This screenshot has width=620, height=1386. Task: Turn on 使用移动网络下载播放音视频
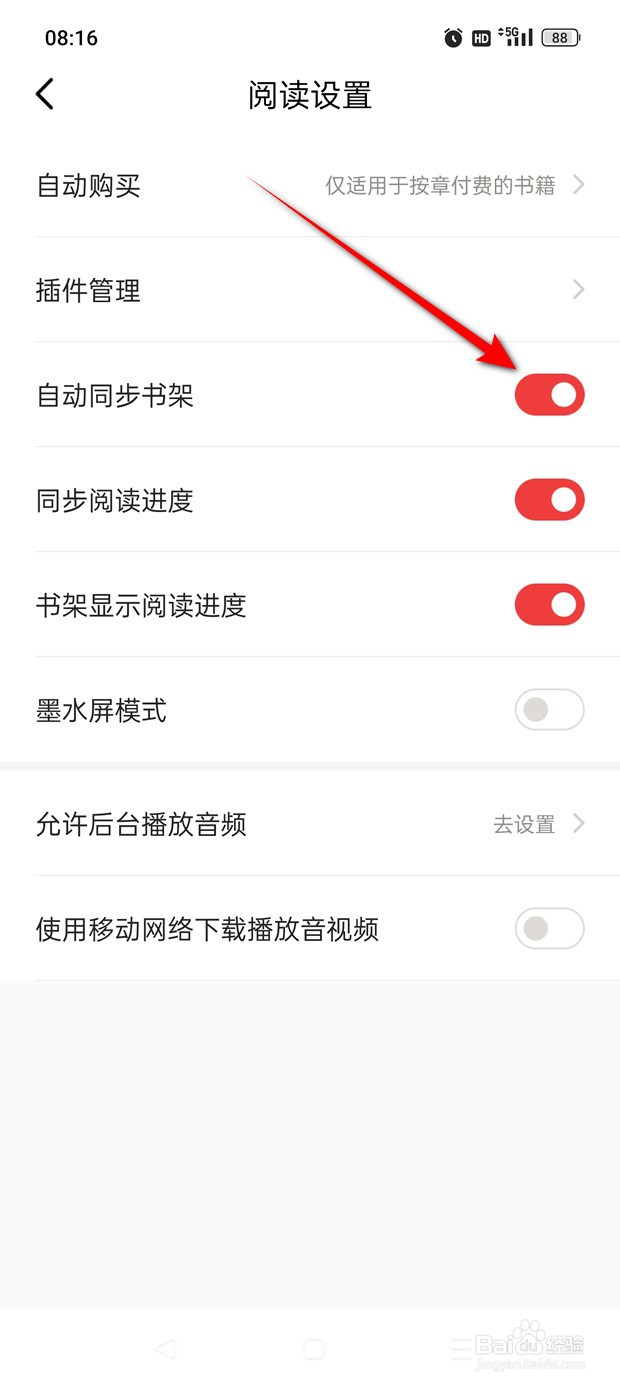[x=549, y=929]
